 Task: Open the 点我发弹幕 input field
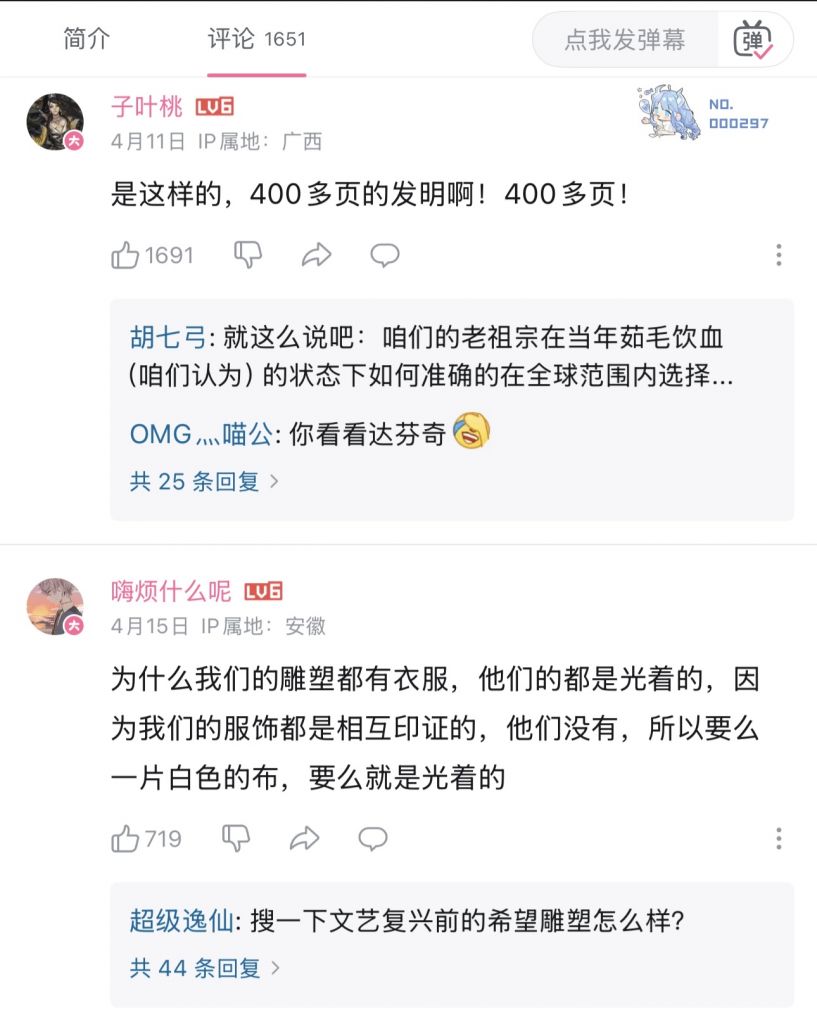point(625,40)
